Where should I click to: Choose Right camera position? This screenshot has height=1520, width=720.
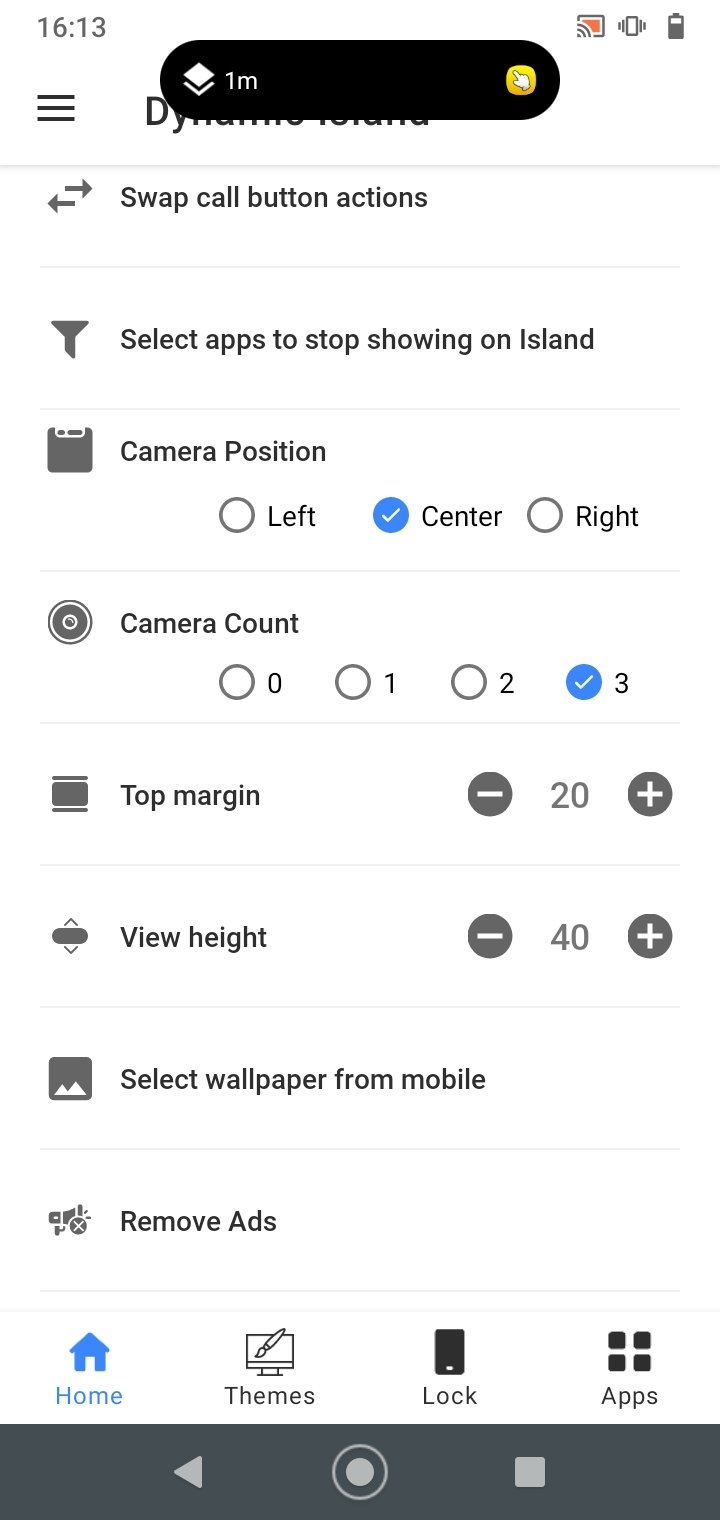(583, 516)
